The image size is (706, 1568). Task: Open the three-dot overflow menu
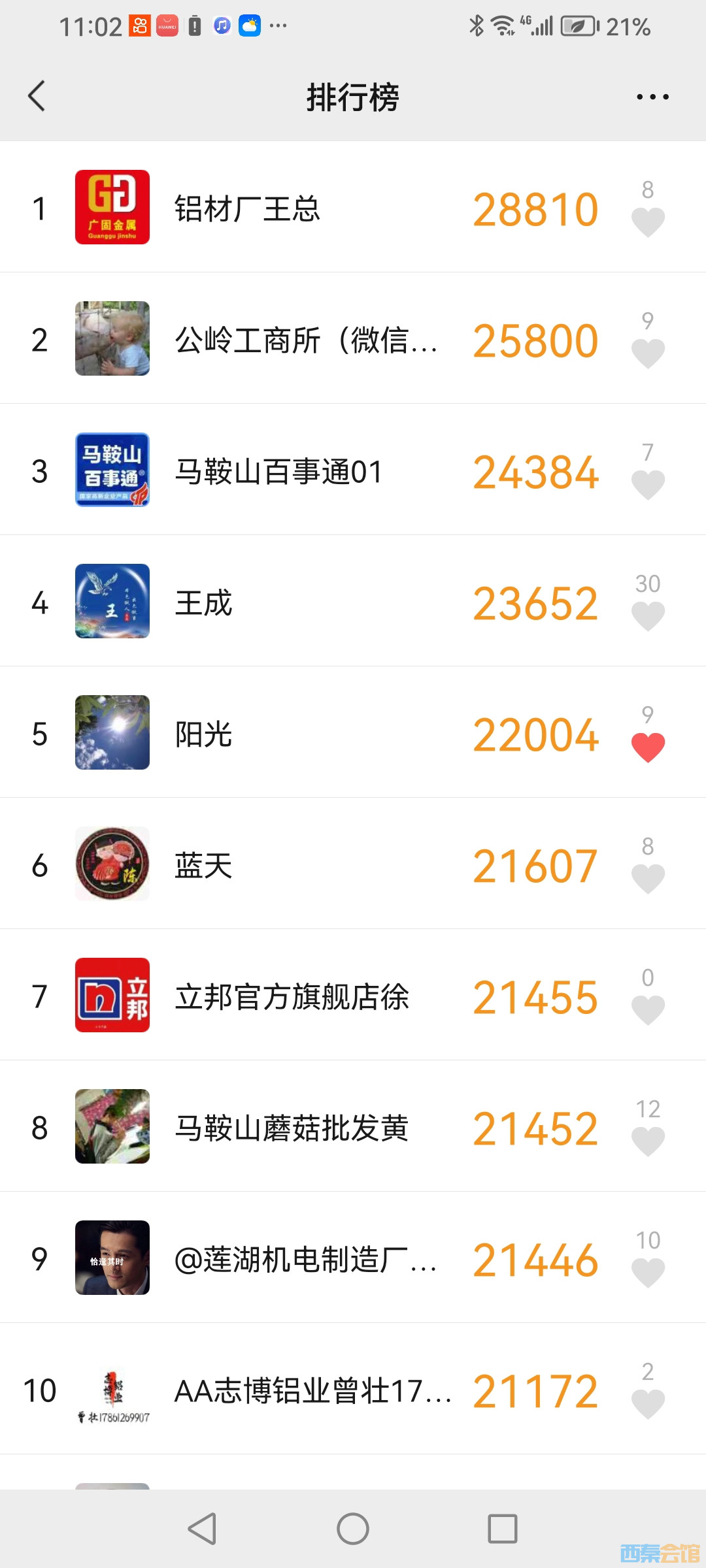pyautogui.click(x=652, y=97)
